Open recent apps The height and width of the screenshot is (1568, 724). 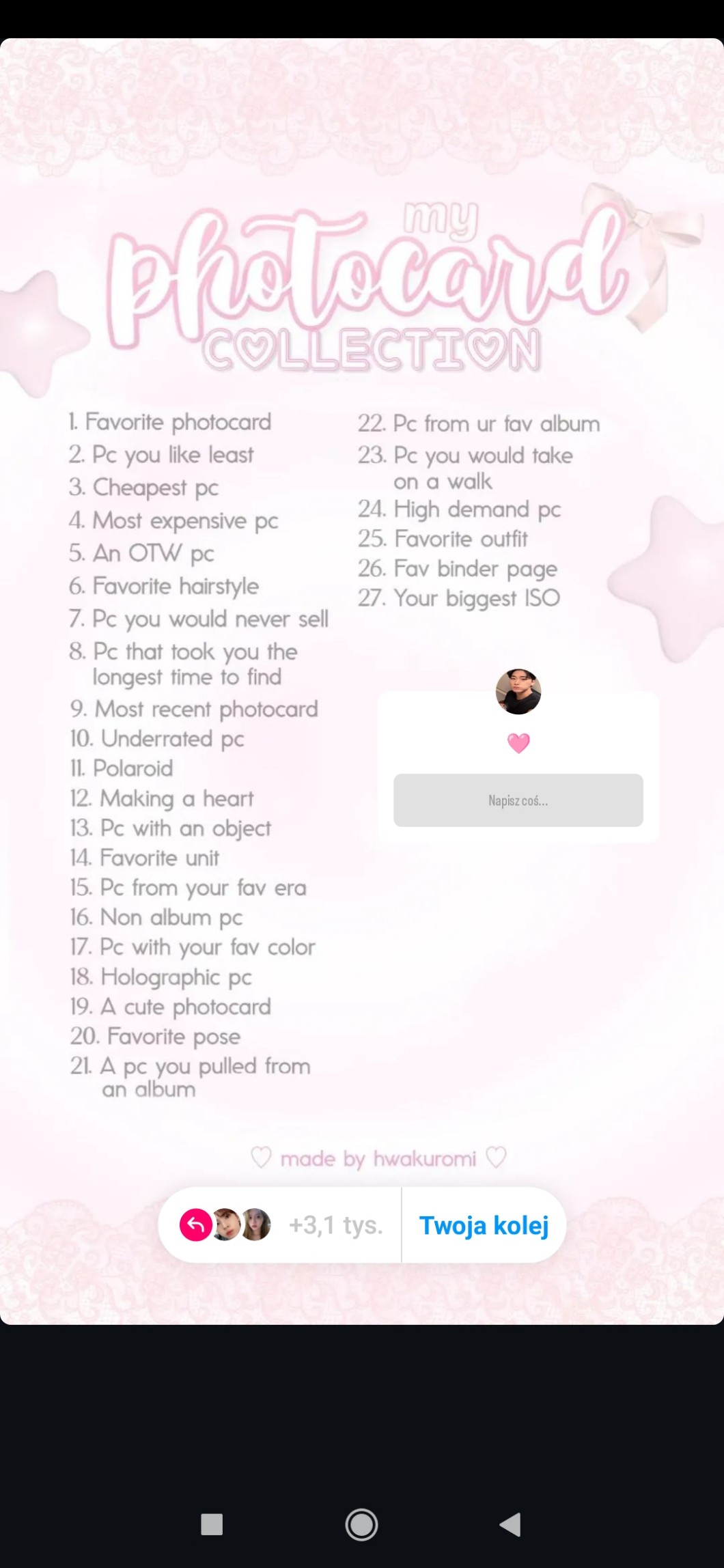(x=212, y=1524)
